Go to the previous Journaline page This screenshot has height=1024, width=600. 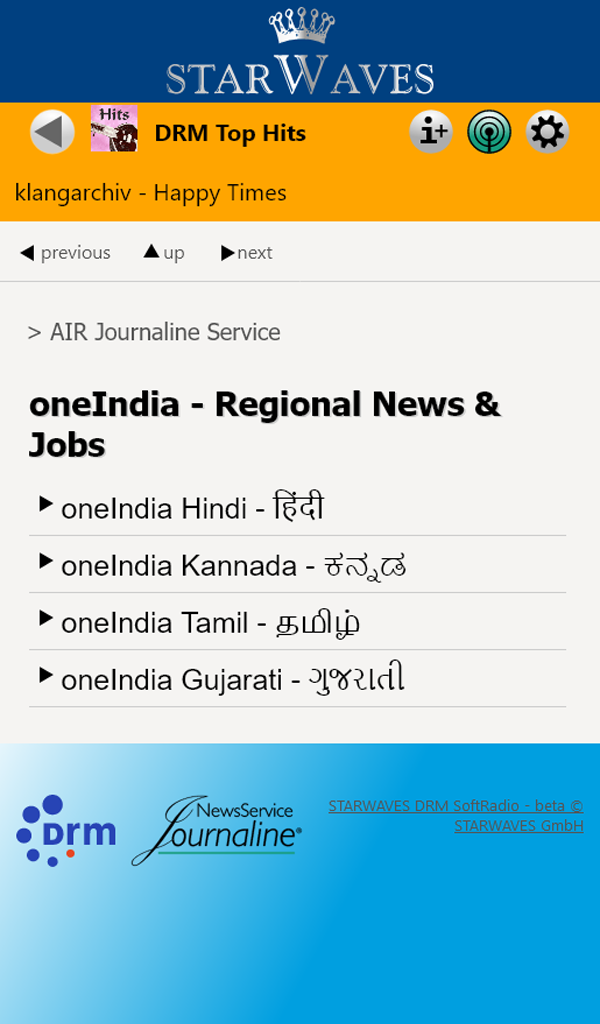pyautogui.click(x=65, y=253)
